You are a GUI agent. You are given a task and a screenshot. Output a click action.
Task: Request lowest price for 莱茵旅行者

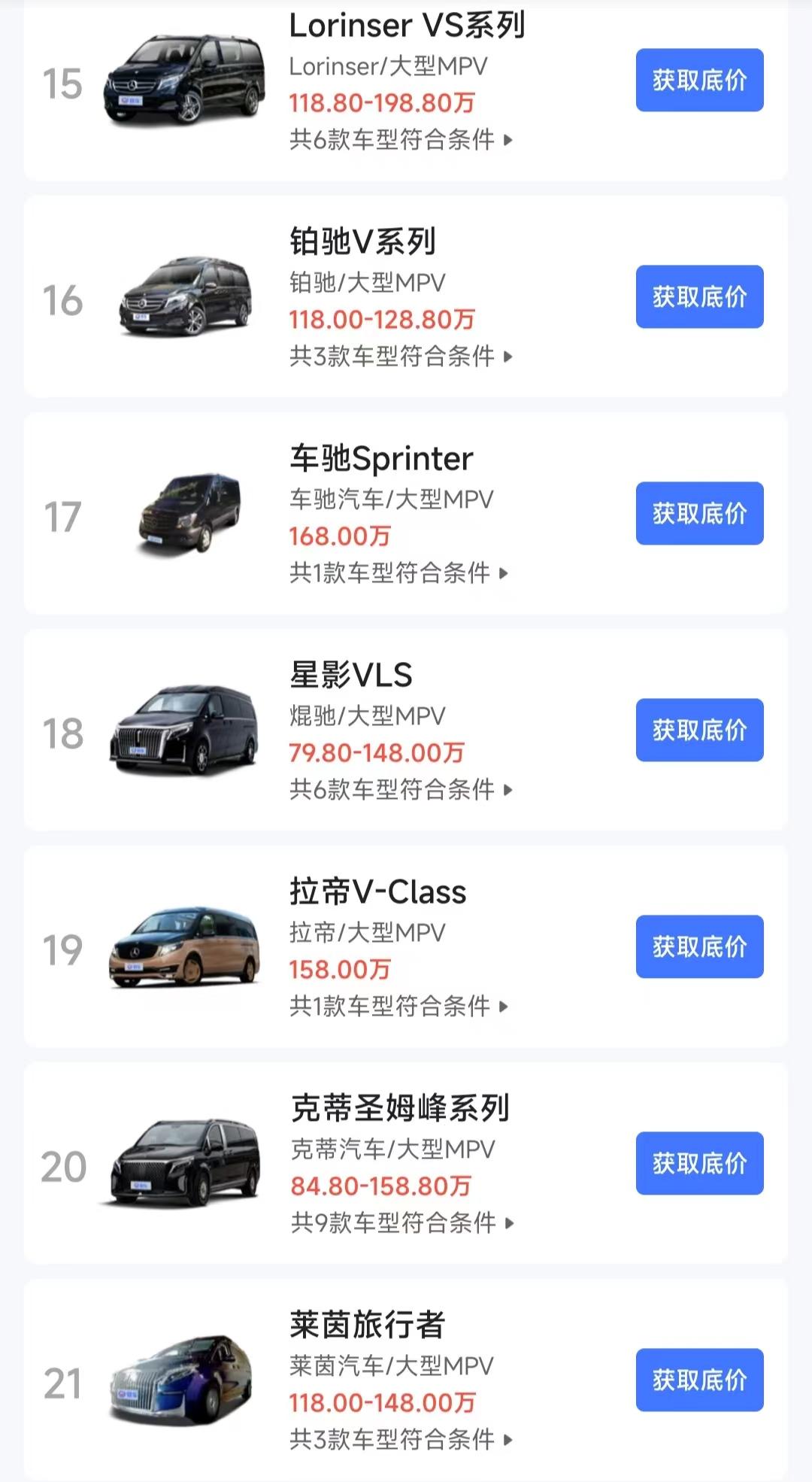[x=699, y=1380]
